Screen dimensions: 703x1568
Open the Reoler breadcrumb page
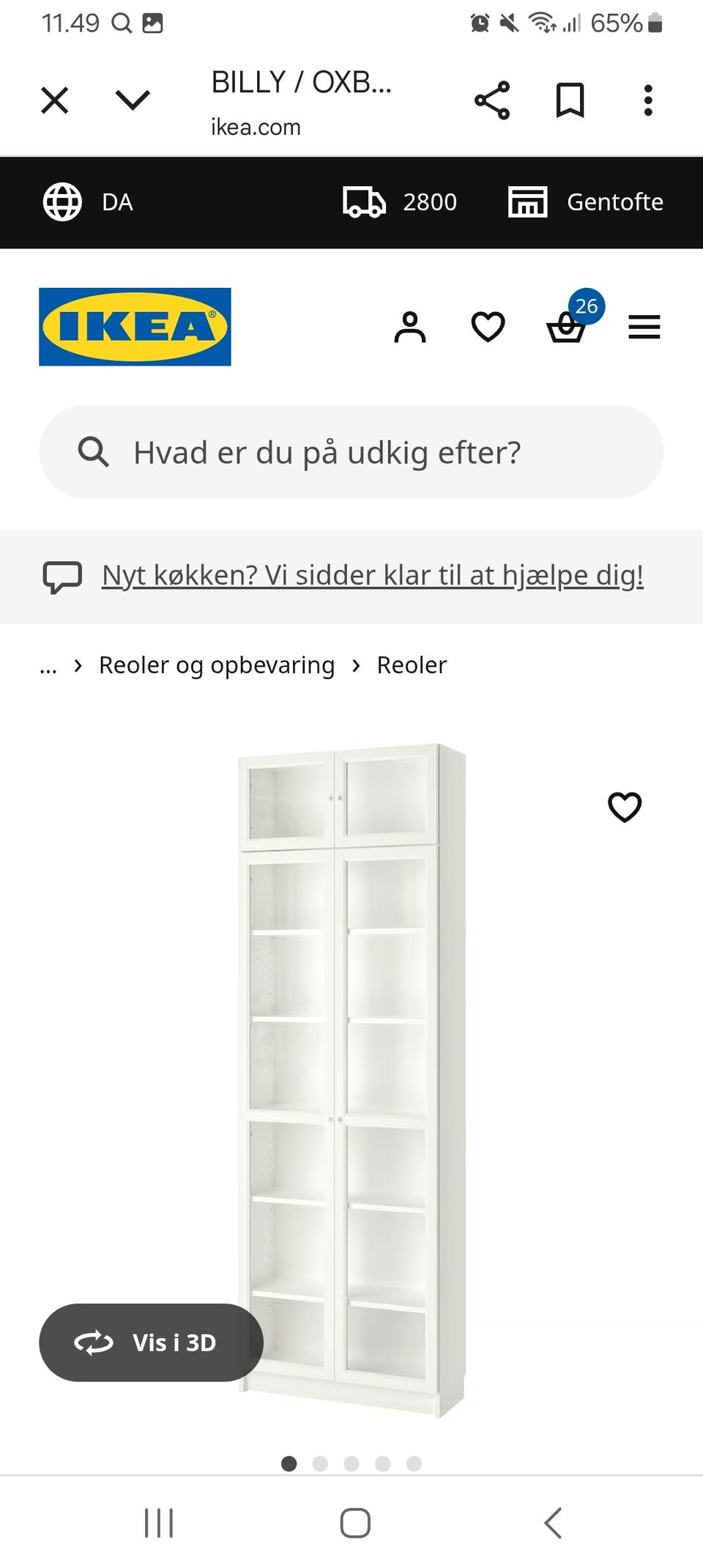tap(412, 665)
